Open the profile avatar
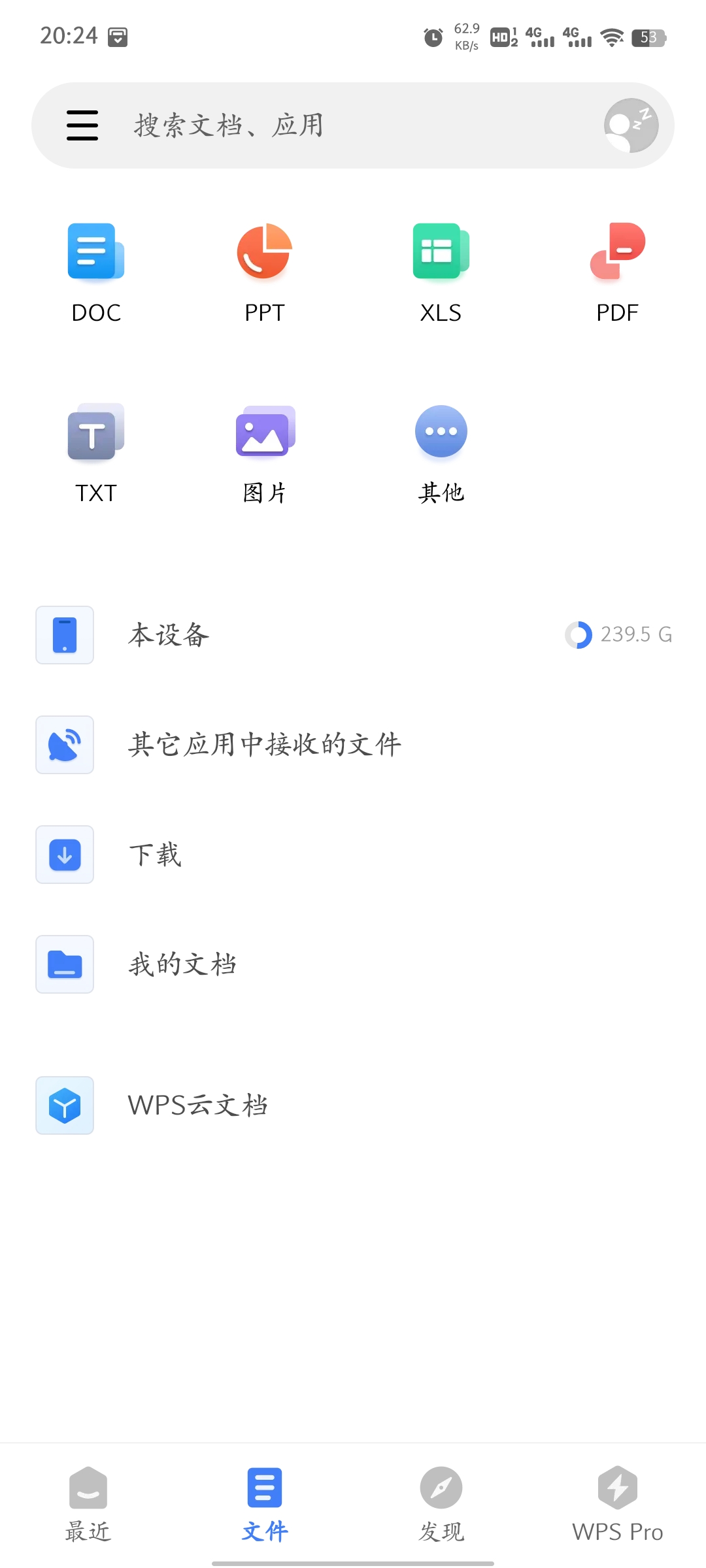This screenshot has width=706, height=1568. pyautogui.click(x=631, y=125)
